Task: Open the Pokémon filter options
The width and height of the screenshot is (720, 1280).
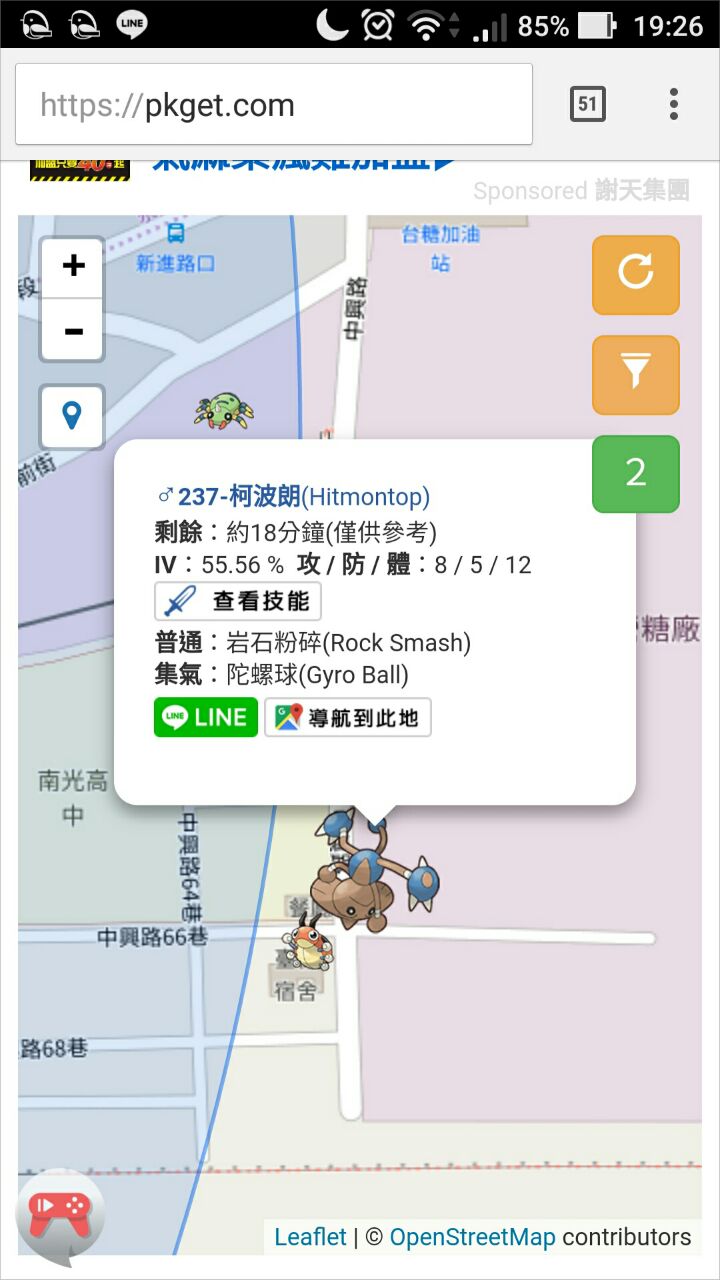Action: (x=635, y=374)
